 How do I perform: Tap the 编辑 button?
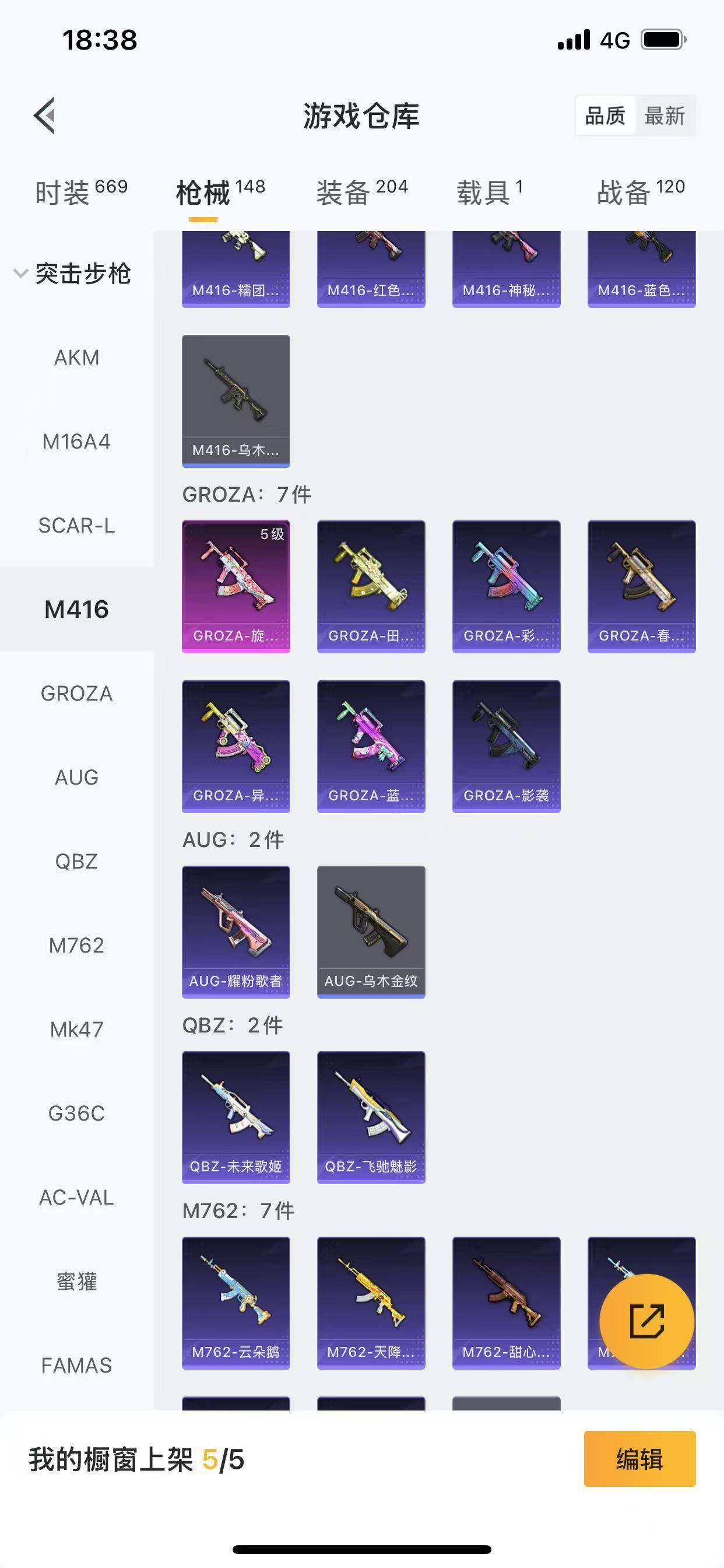coord(639,1459)
